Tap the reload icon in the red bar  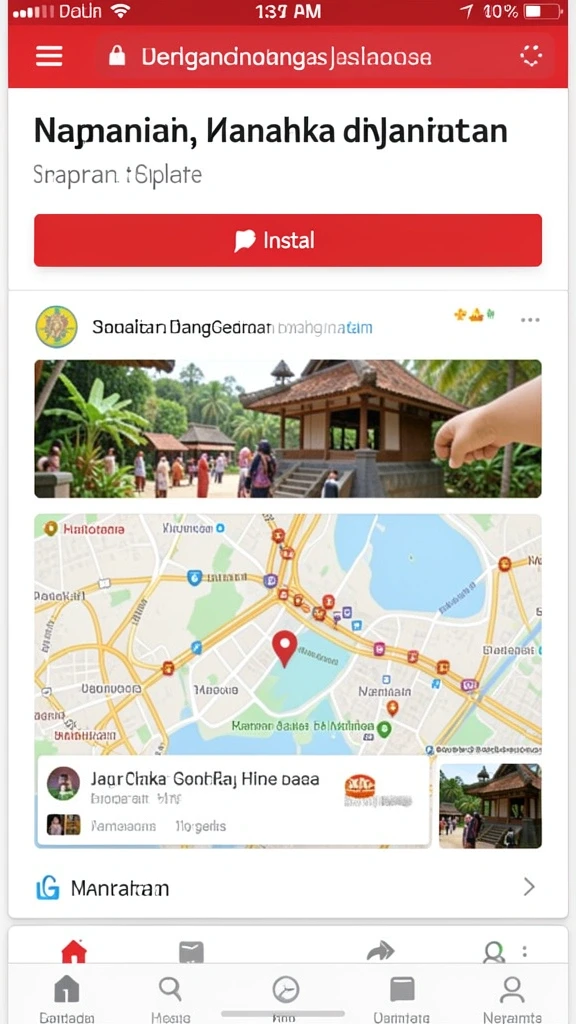coord(531,57)
